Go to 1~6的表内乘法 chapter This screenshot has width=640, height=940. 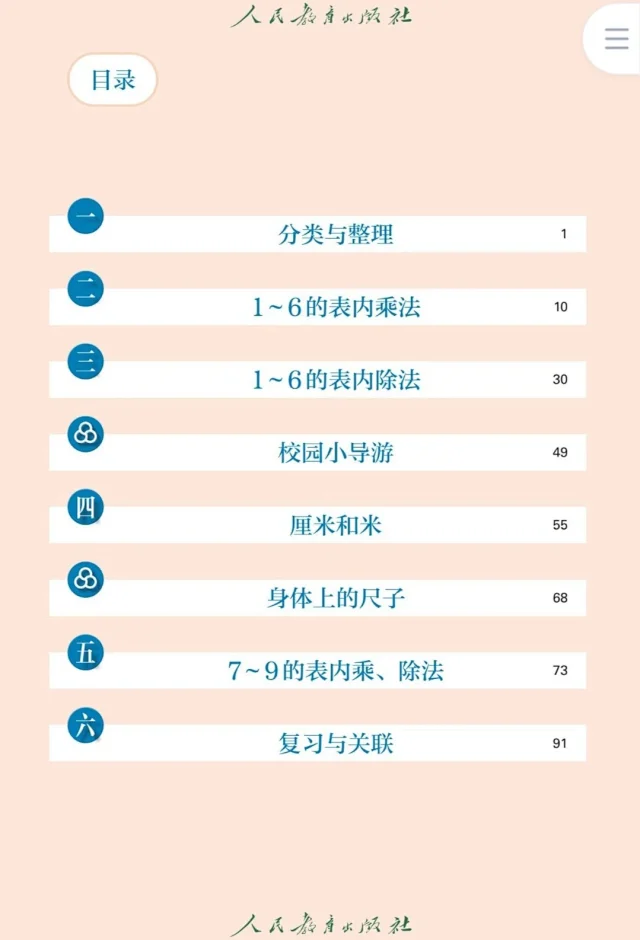coord(318,307)
